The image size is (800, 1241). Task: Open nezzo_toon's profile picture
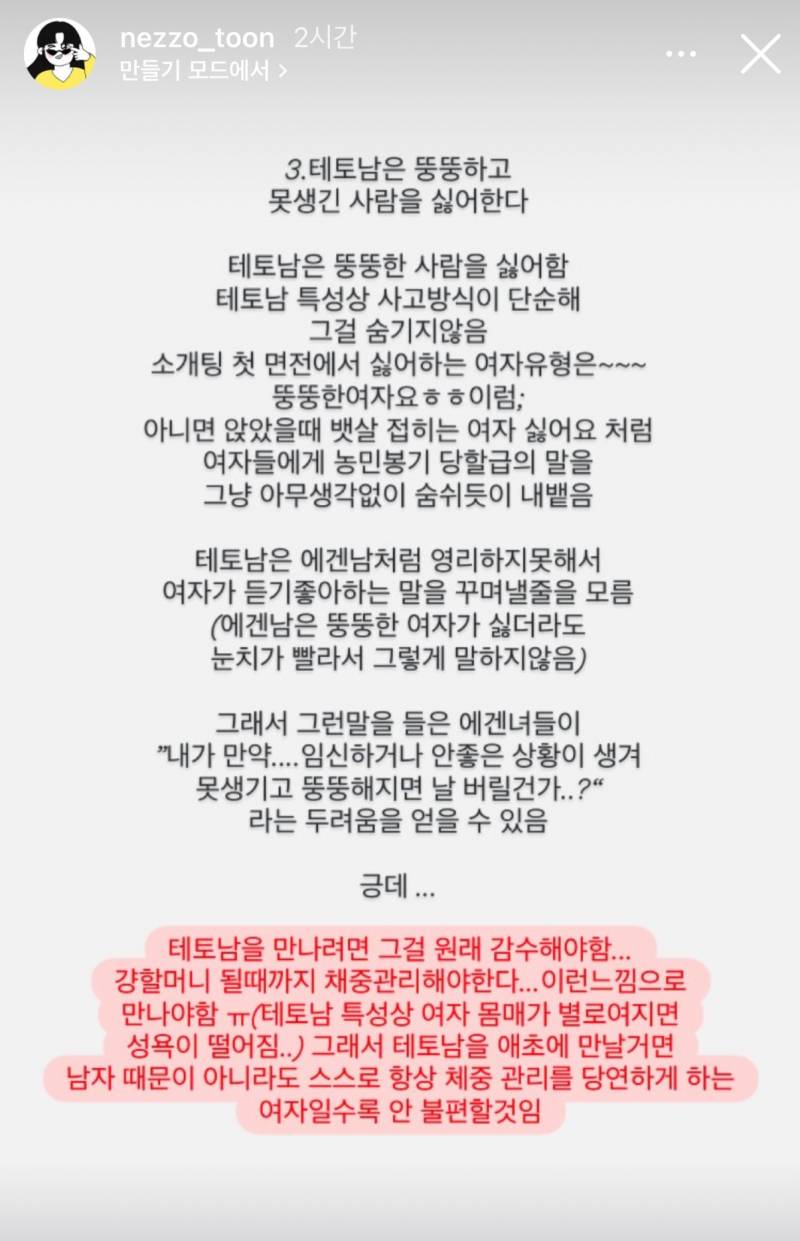click(59, 54)
